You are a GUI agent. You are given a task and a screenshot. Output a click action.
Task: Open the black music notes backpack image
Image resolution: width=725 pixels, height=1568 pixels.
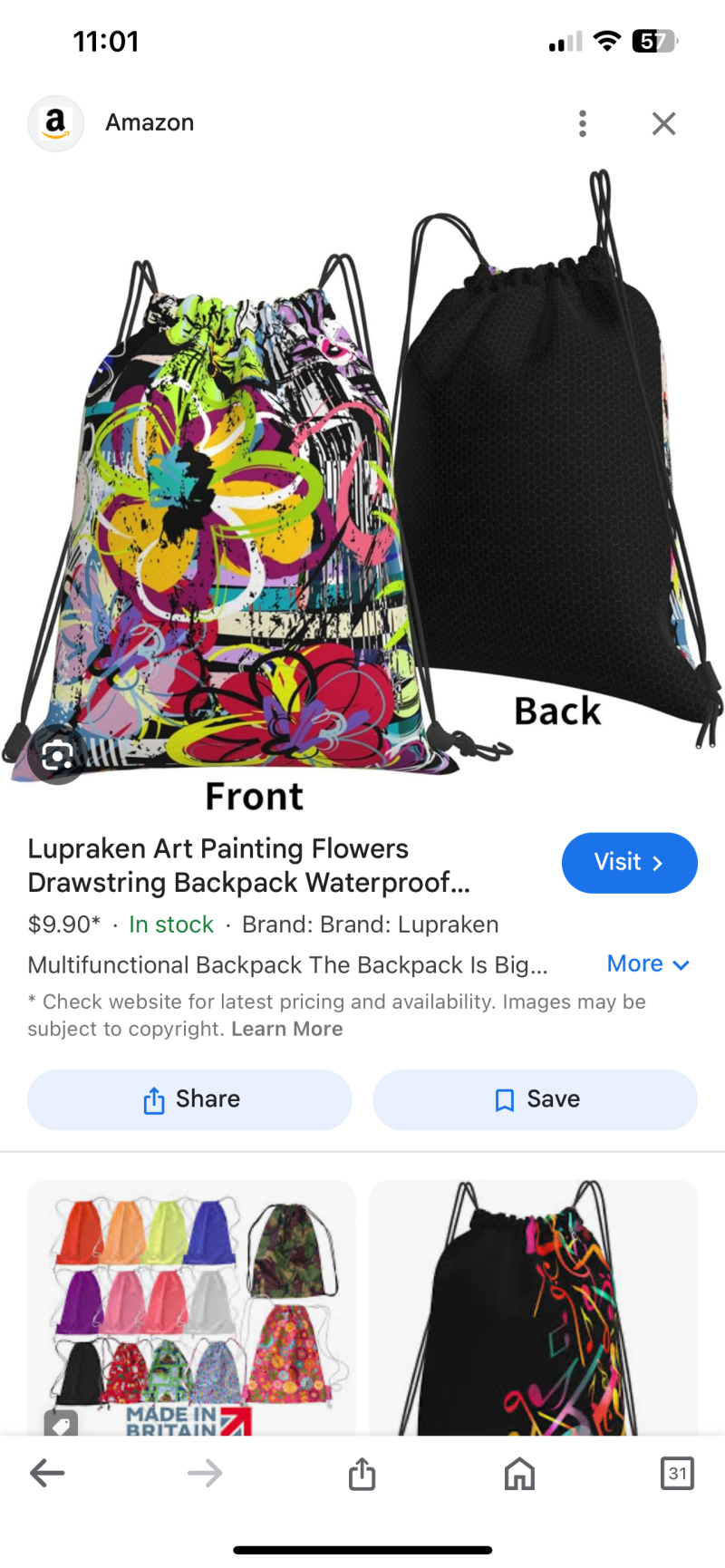click(533, 1305)
